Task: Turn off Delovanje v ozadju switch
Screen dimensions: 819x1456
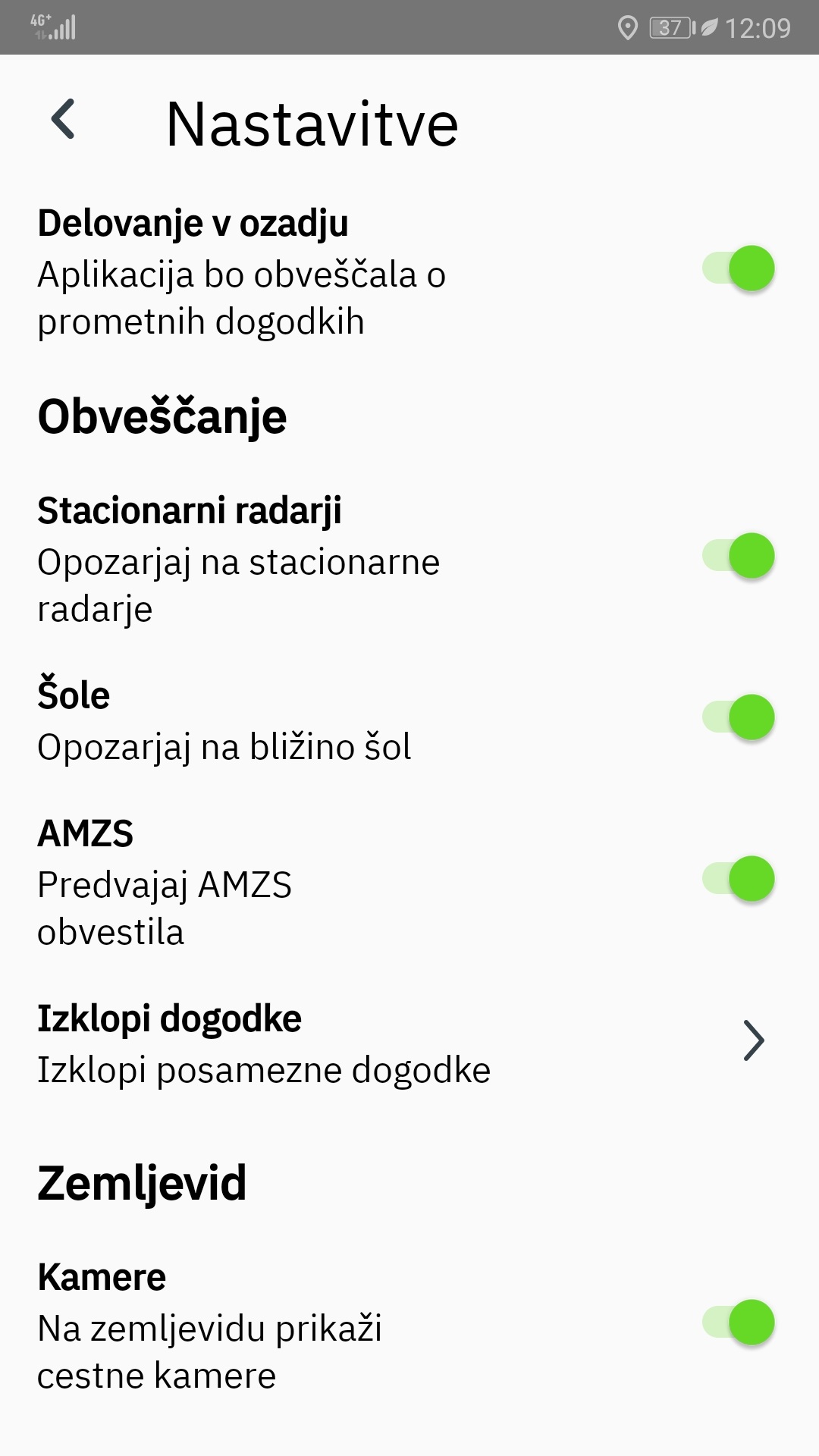Action: click(739, 268)
